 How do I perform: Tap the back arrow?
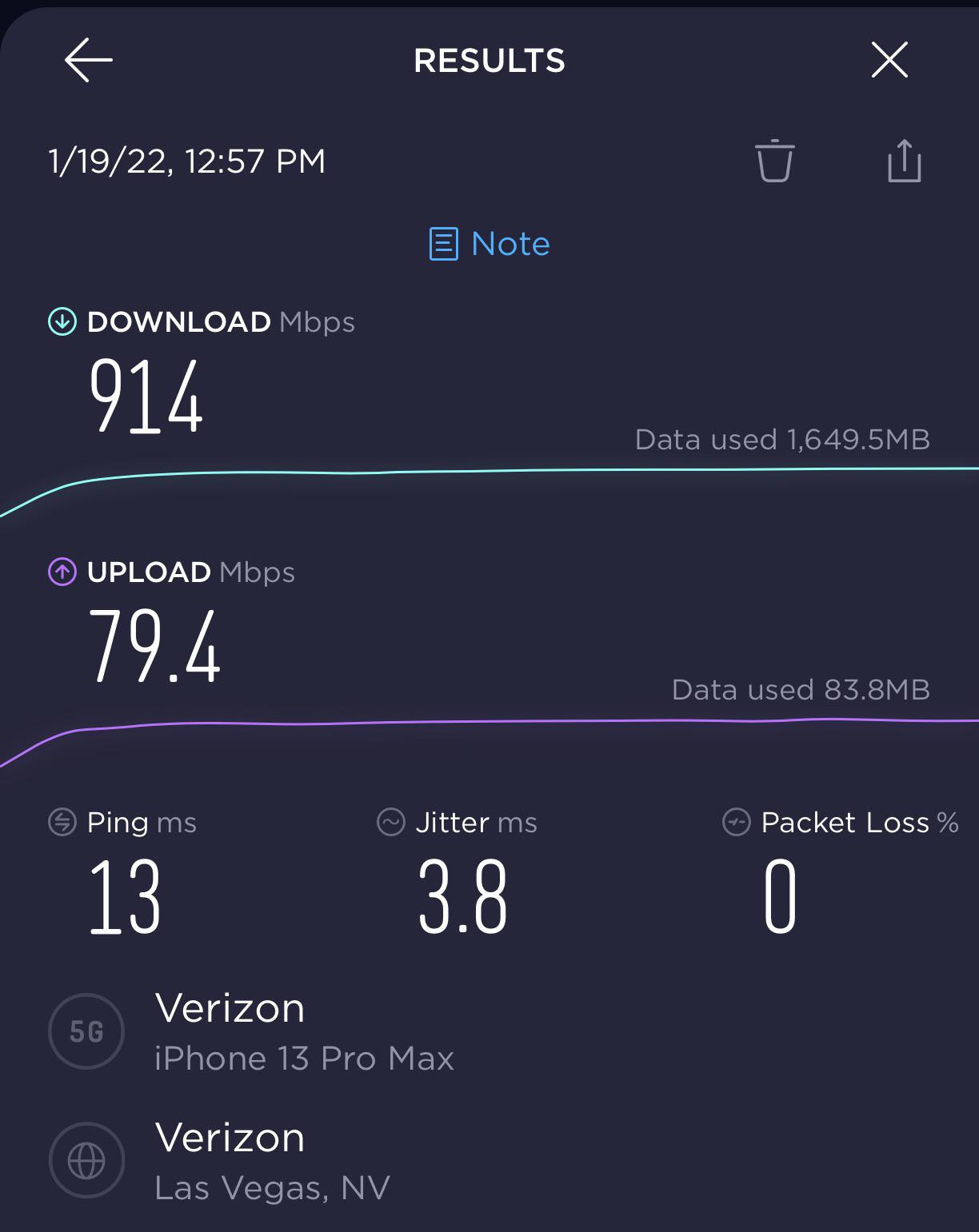pos(88,61)
